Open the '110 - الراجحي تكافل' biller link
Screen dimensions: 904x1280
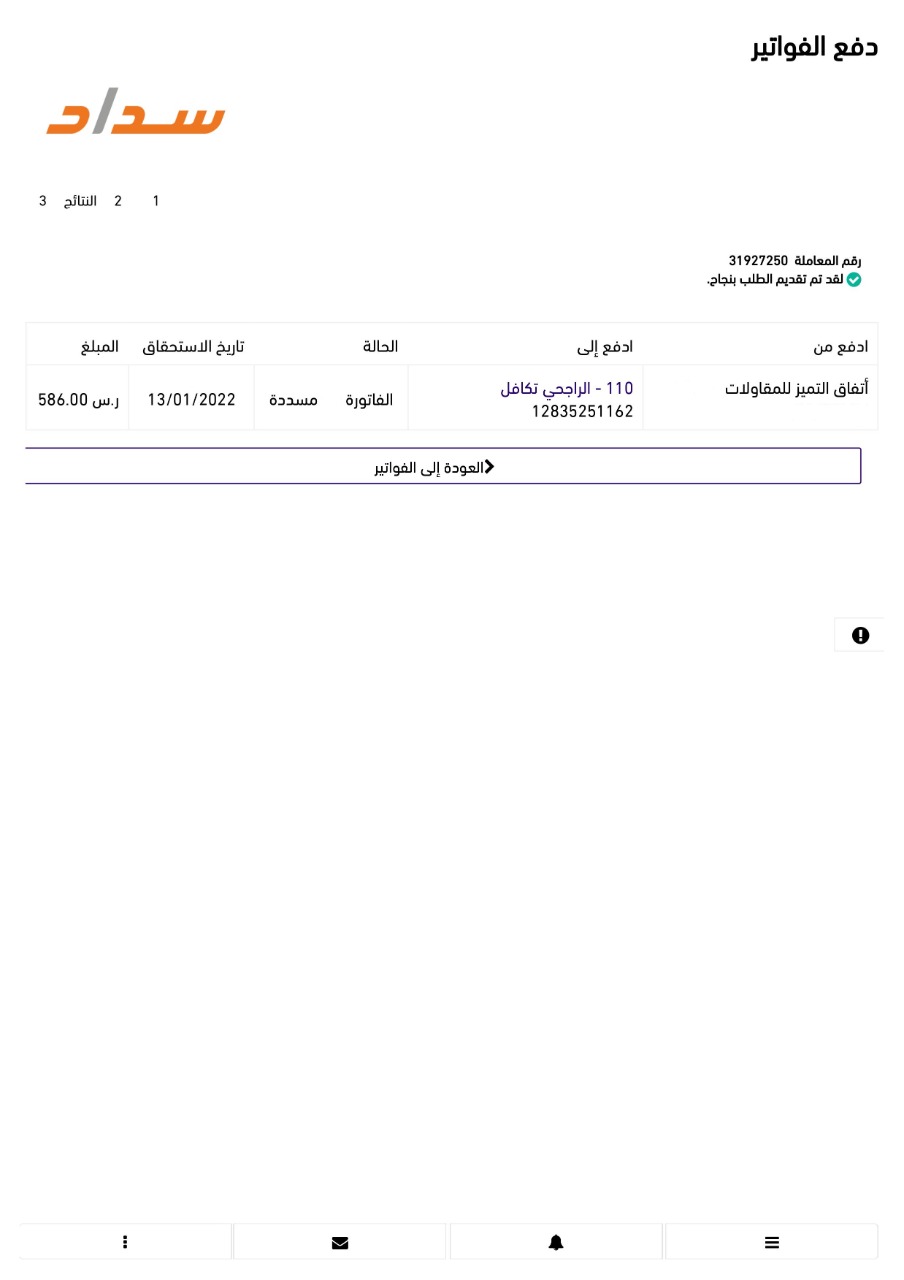coord(566,388)
